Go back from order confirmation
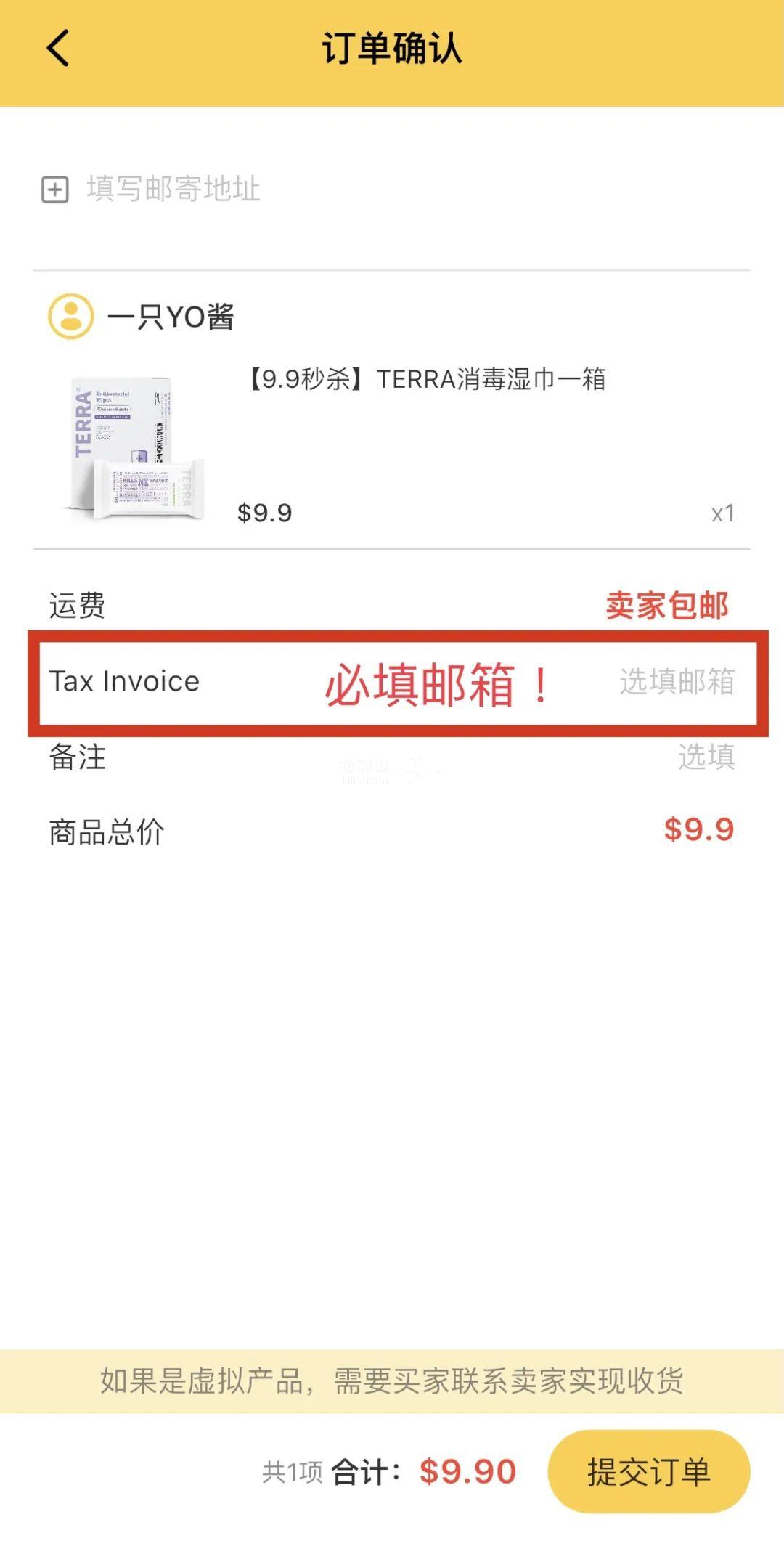This screenshot has height=1541, width=784. pyautogui.click(x=58, y=49)
